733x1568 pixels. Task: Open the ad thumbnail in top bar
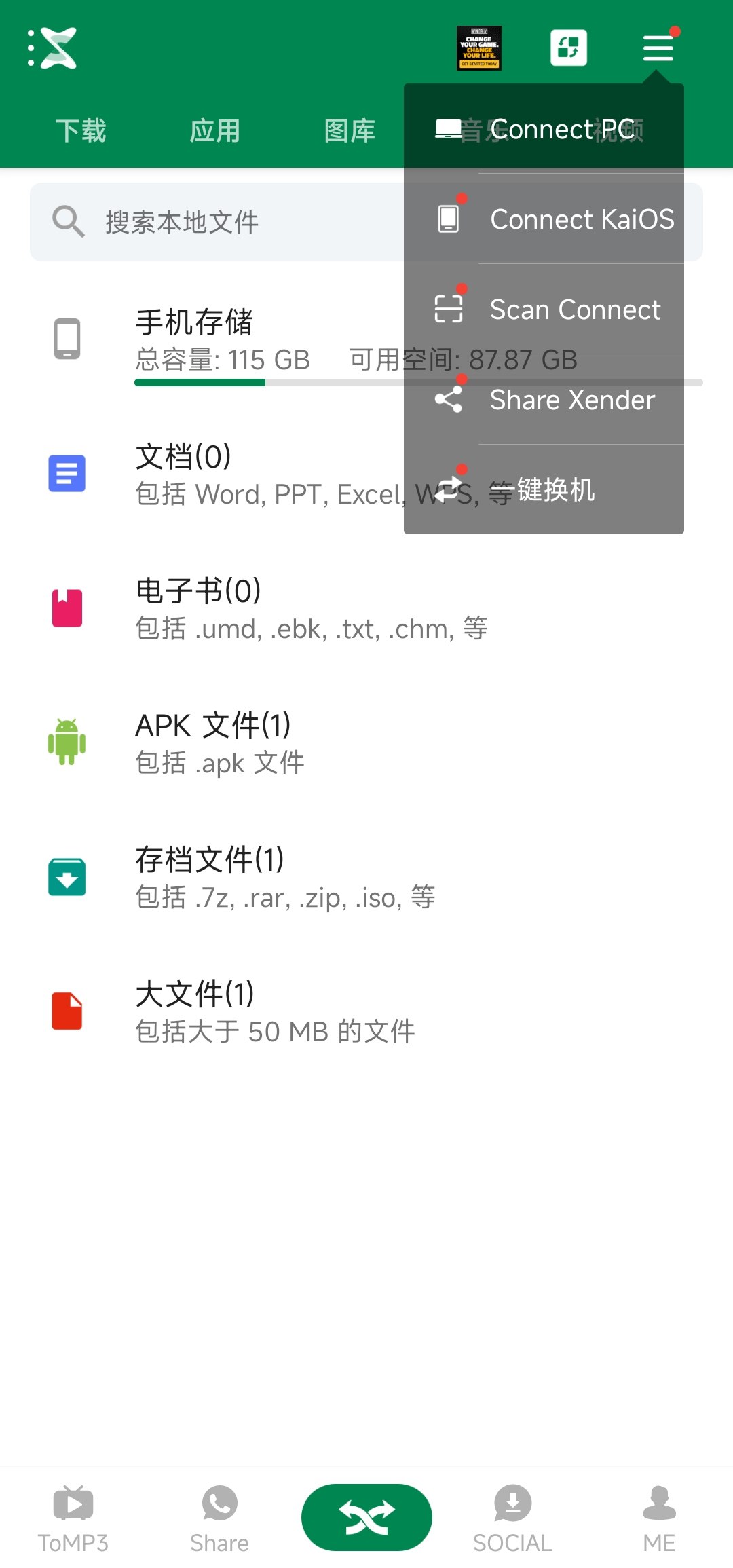point(479,48)
